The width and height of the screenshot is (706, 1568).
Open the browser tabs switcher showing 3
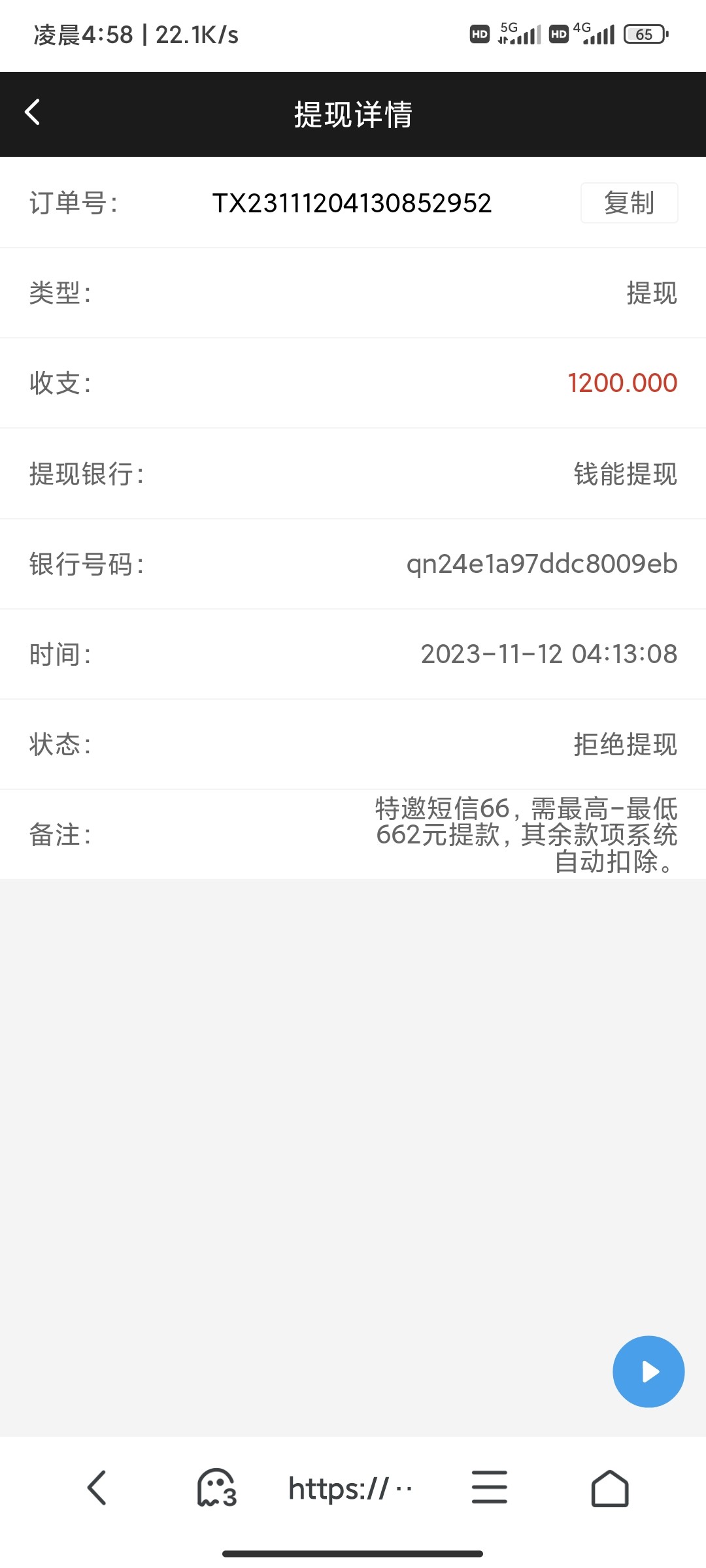(x=216, y=1488)
